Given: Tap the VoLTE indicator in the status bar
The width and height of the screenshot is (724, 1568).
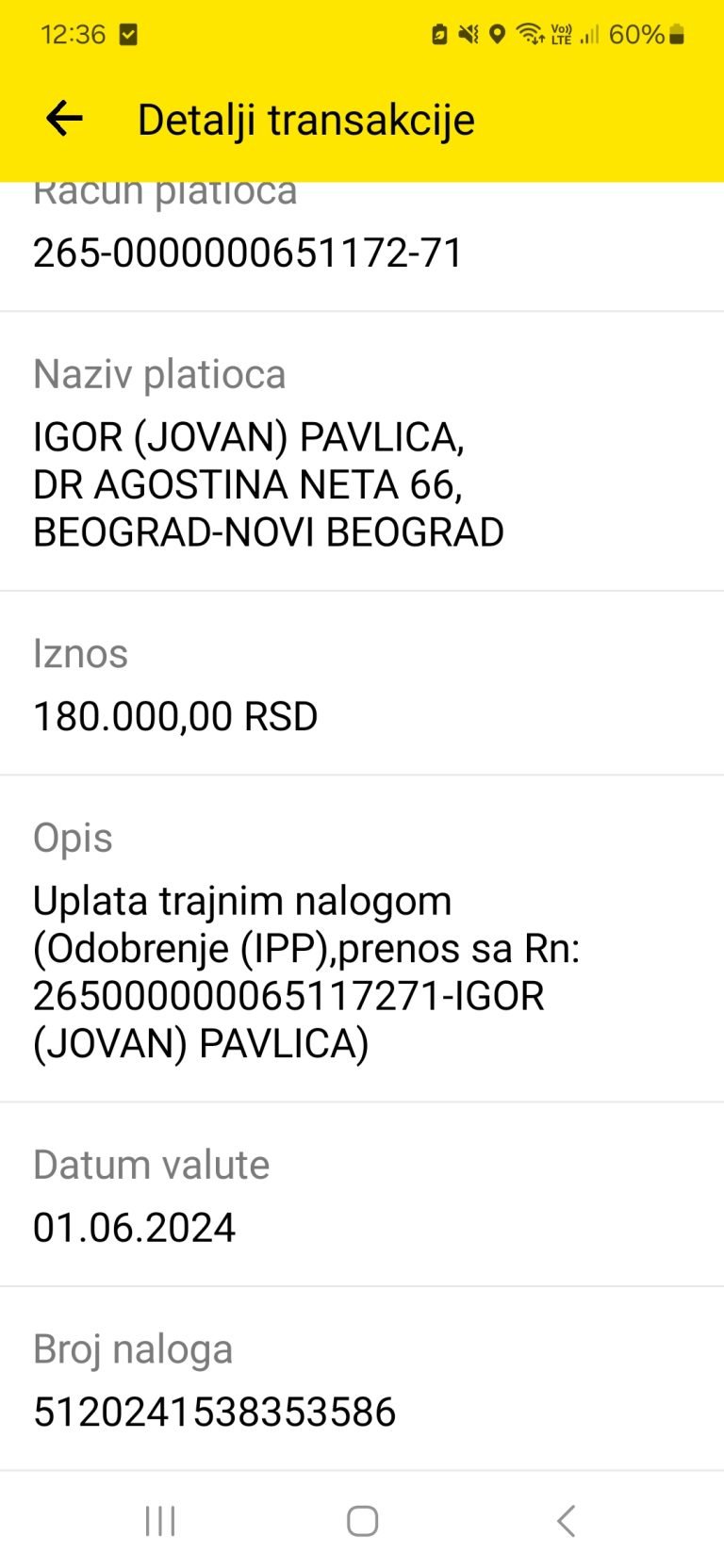Looking at the screenshot, I should point(559,35).
